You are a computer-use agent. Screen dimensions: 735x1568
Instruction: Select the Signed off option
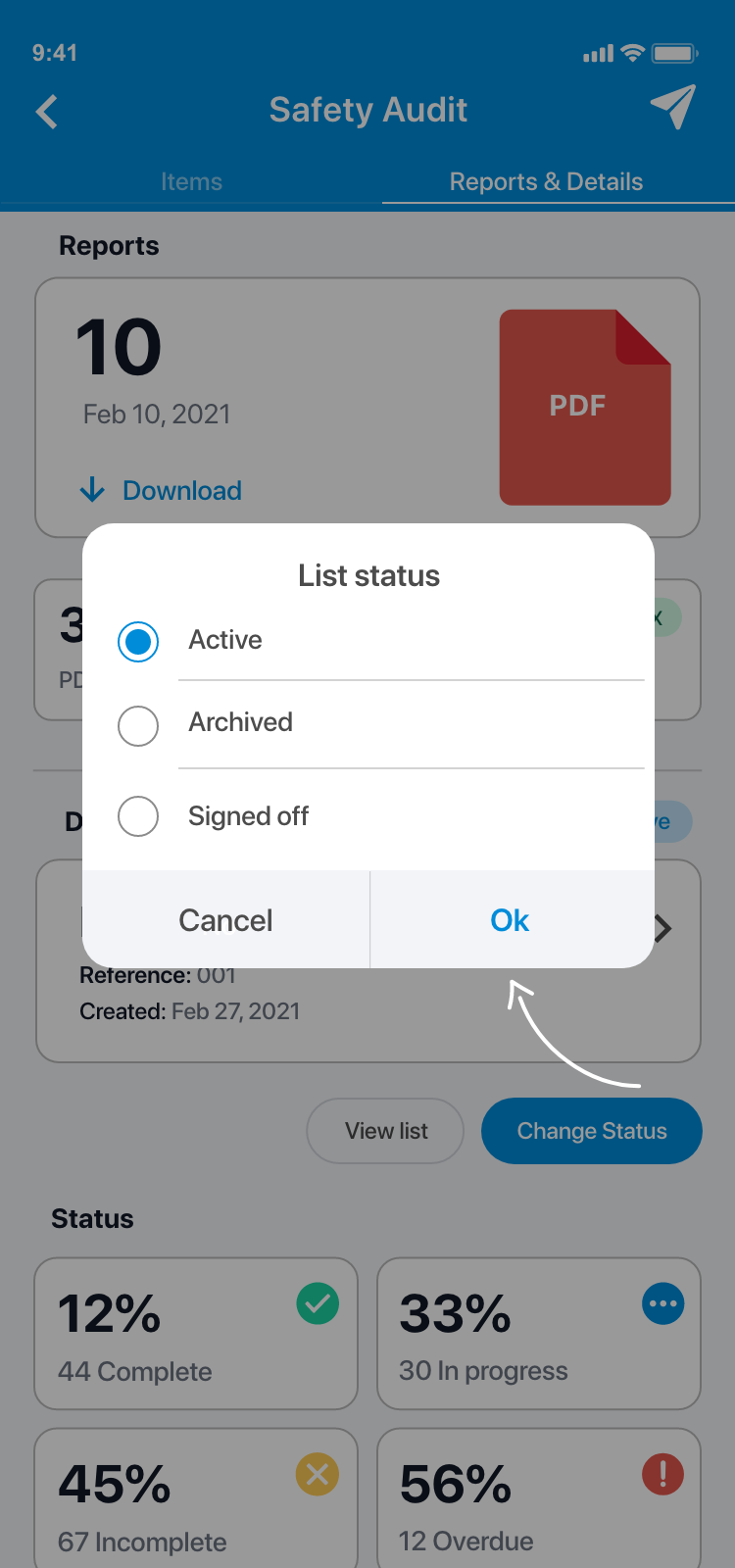point(138,816)
